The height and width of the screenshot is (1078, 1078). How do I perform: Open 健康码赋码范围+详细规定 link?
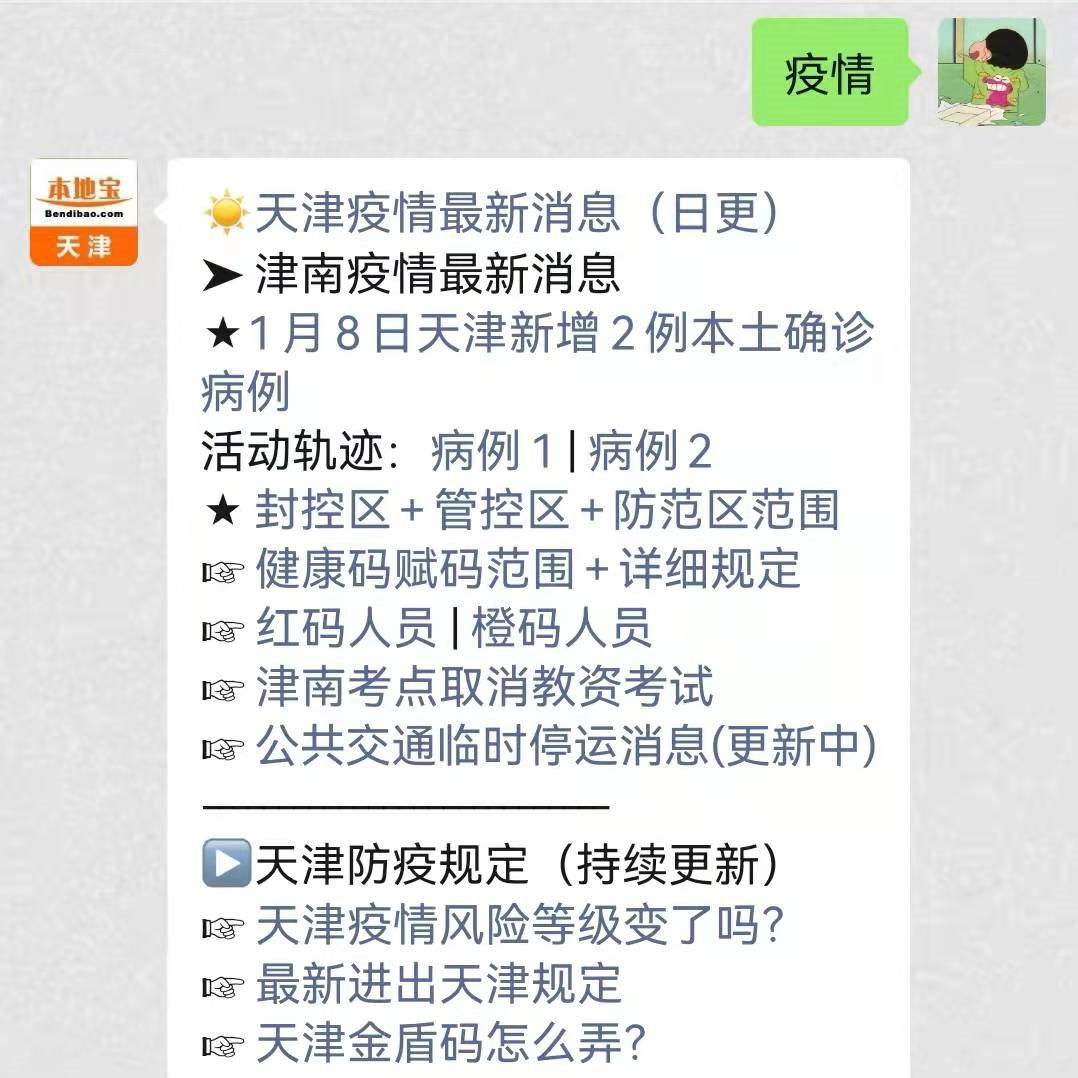pos(528,570)
